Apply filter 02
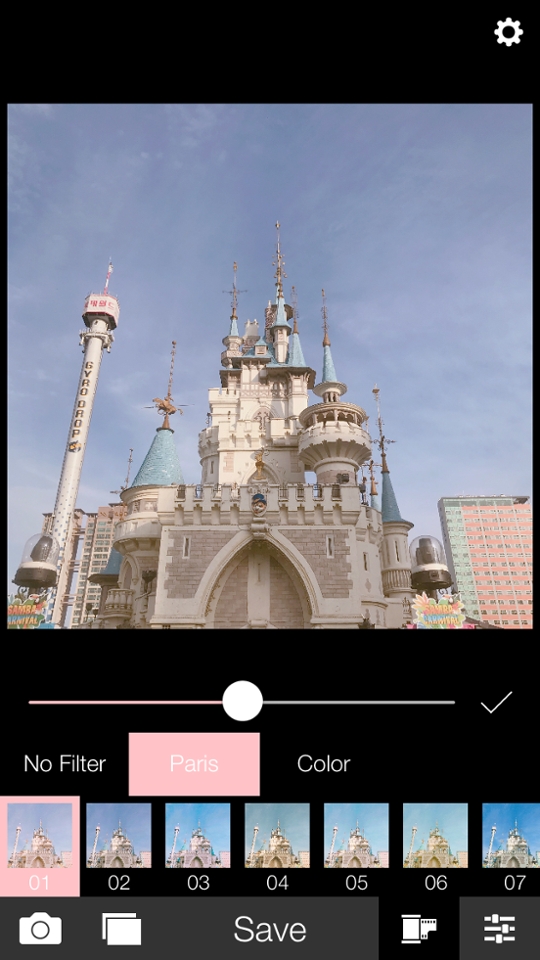 point(119,846)
